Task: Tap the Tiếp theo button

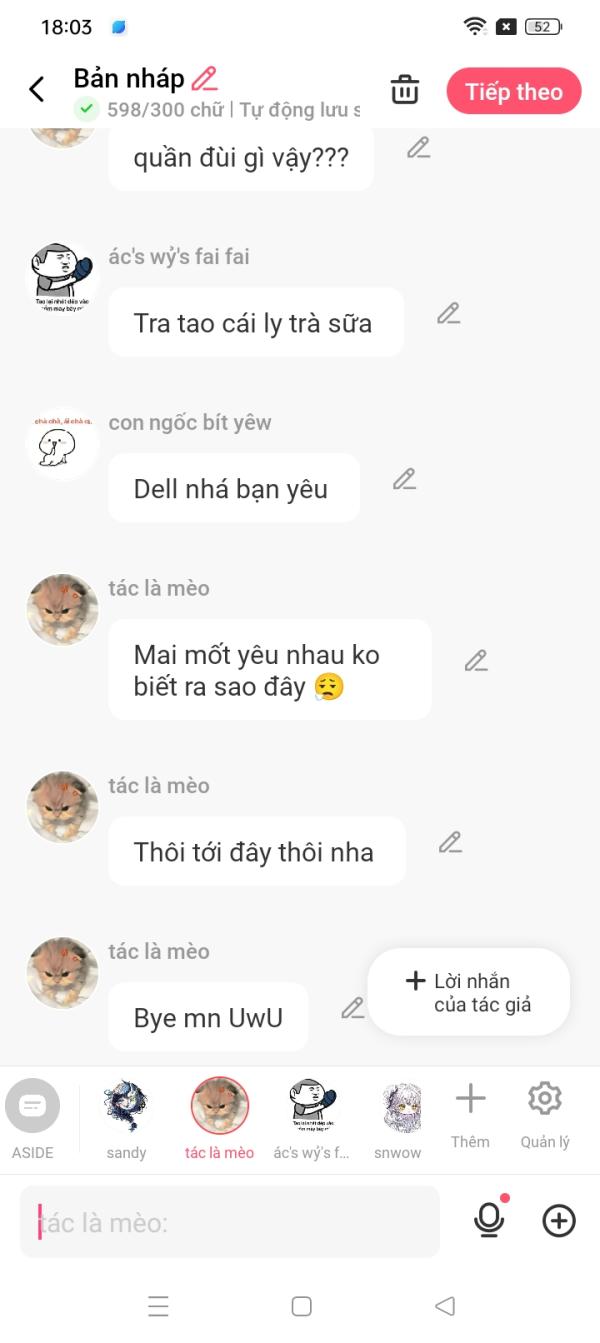Action: 513,91
